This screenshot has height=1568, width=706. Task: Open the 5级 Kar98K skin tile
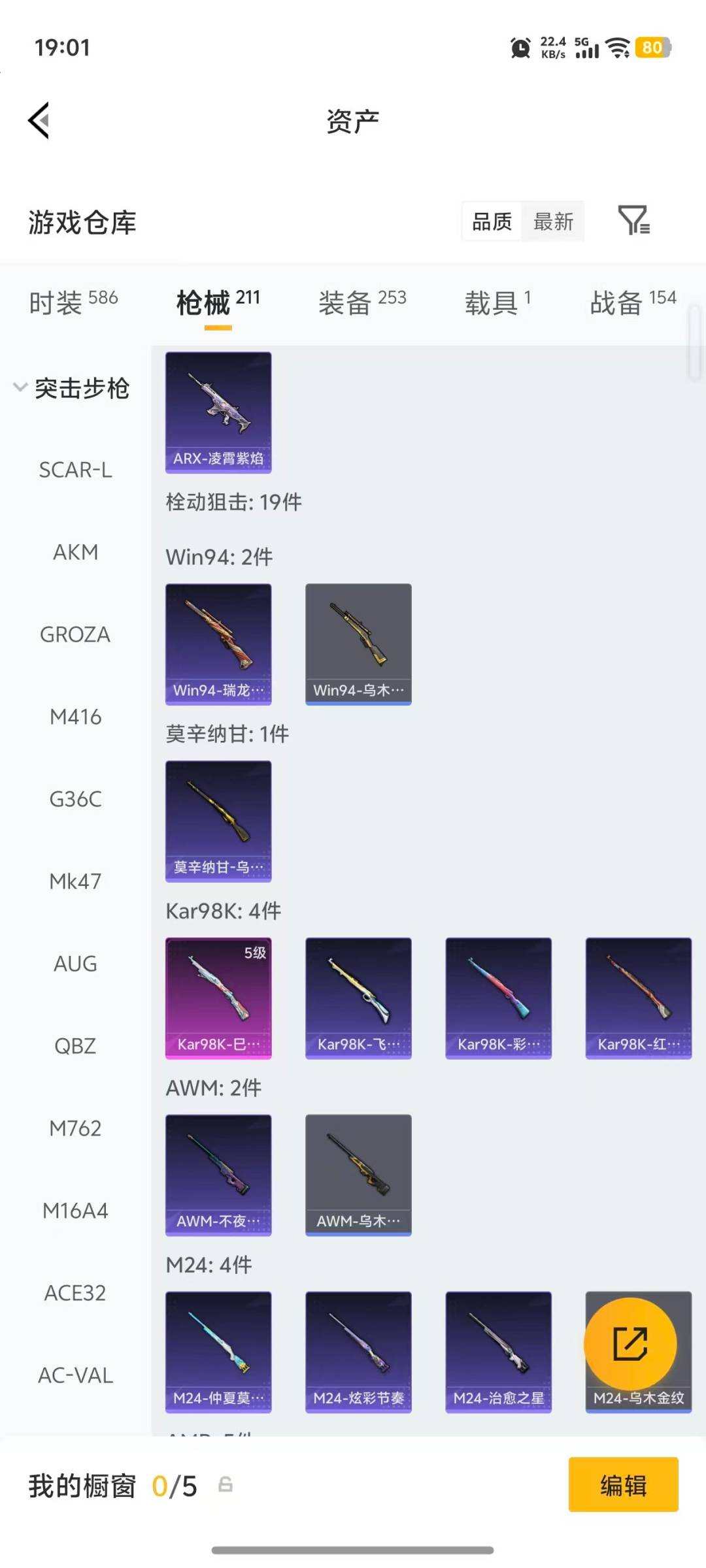pyautogui.click(x=218, y=998)
